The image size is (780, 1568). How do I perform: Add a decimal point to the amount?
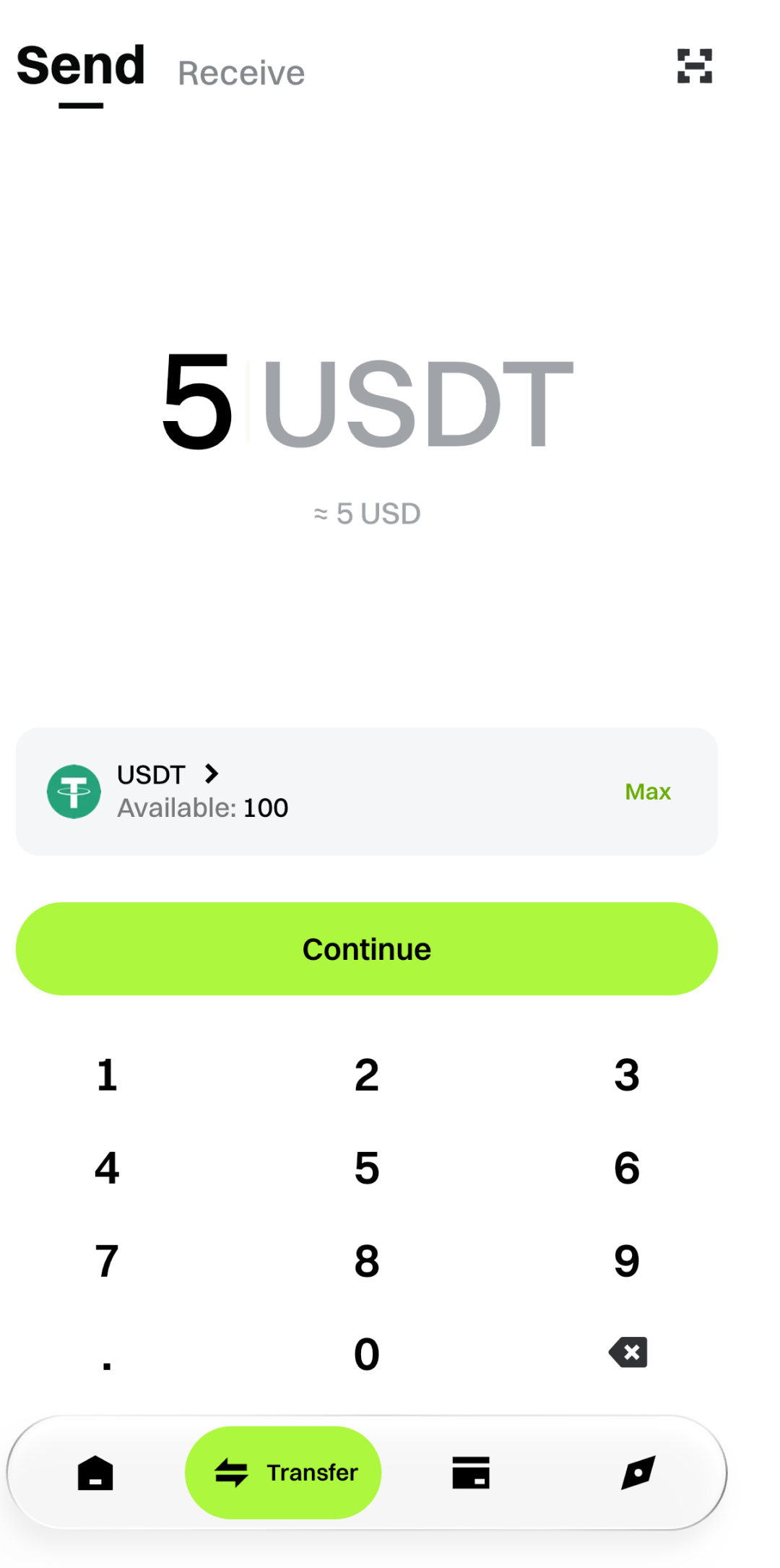point(107,1358)
